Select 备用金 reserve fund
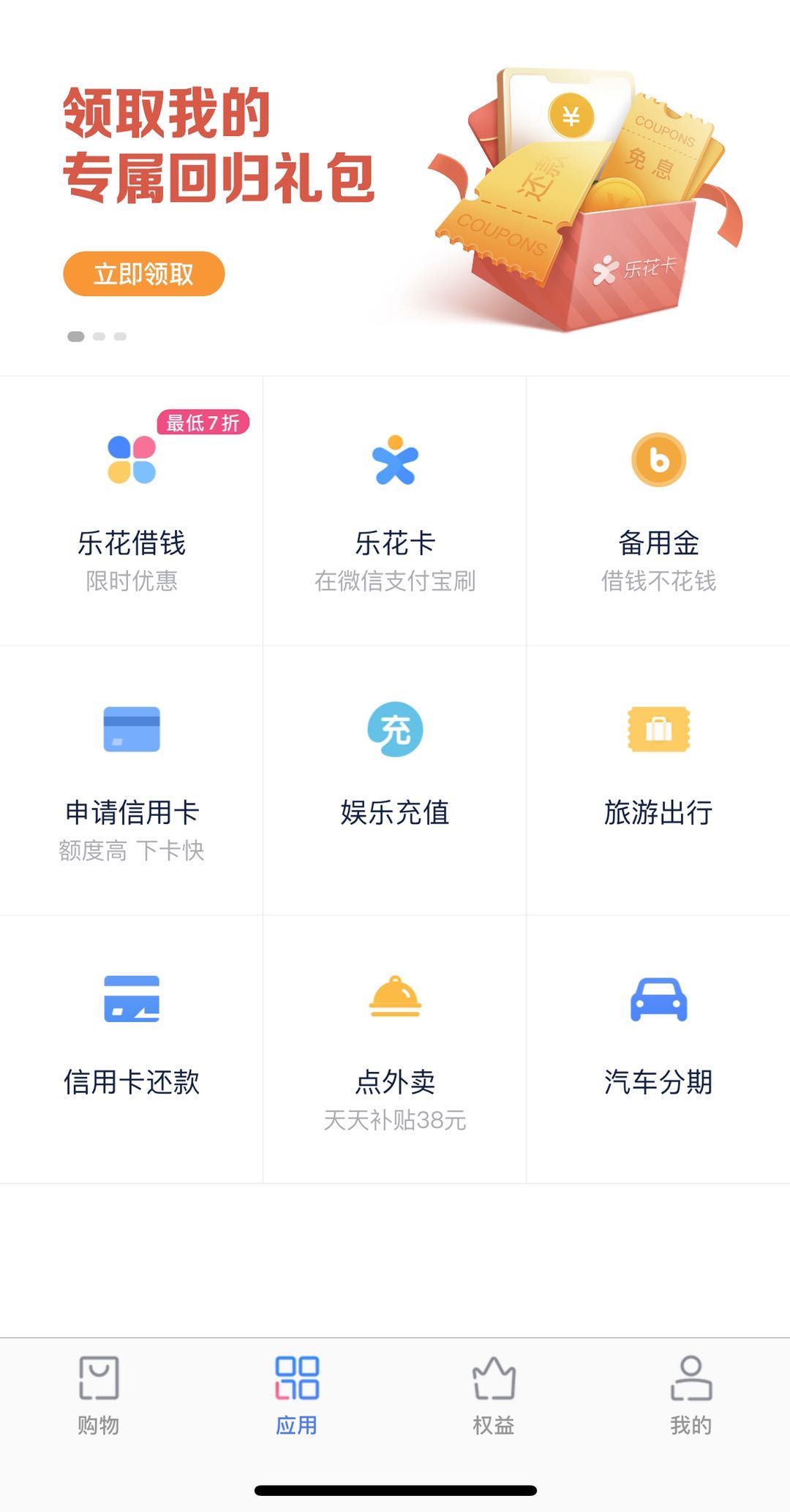 point(658,510)
